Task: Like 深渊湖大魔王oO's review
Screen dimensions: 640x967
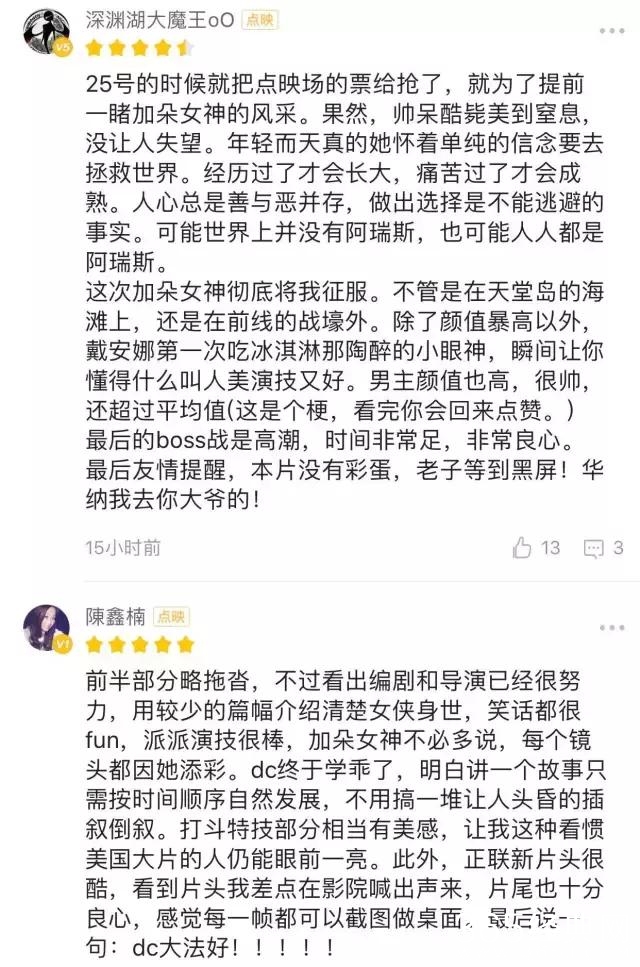Action: click(522, 547)
